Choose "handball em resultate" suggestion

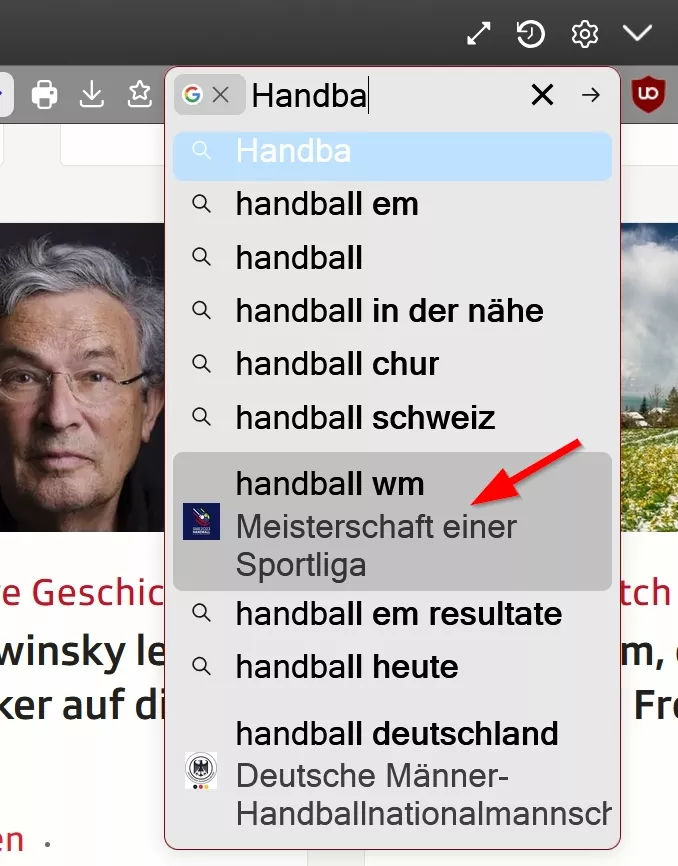point(398,613)
